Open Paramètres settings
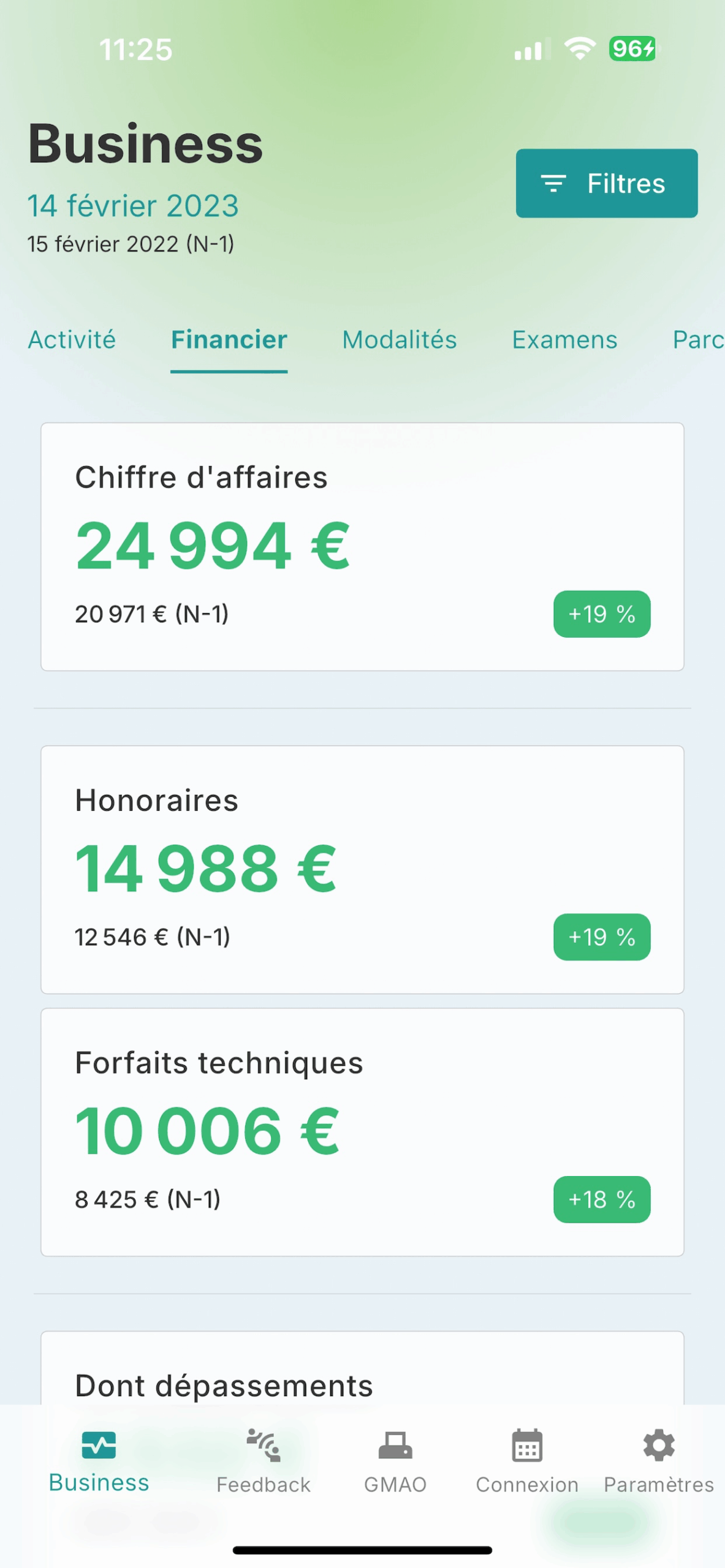This screenshot has width=725, height=1568. click(659, 1461)
